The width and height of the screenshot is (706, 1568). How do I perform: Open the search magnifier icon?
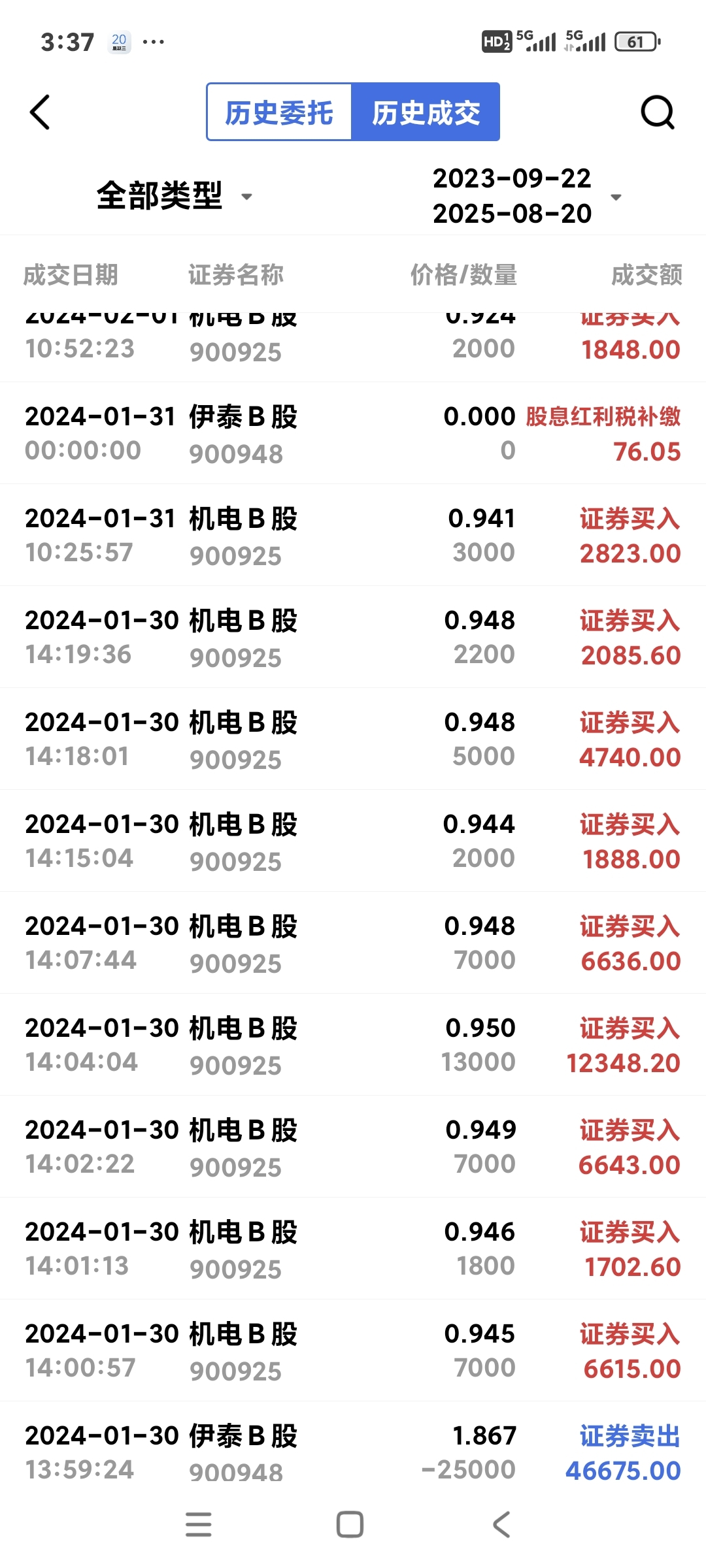657,112
